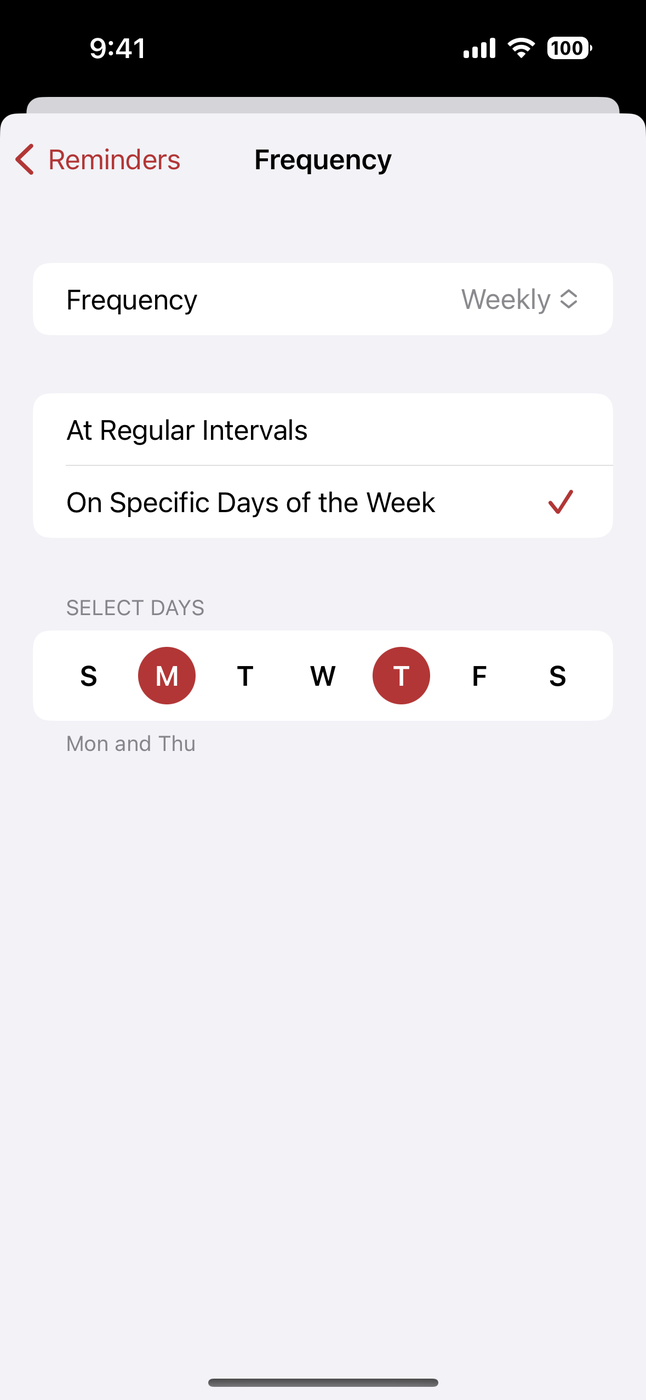Viewport: 646px width, 1400px height.
Task: Select Wednesday in the day picker
Action: pos(323,677)
